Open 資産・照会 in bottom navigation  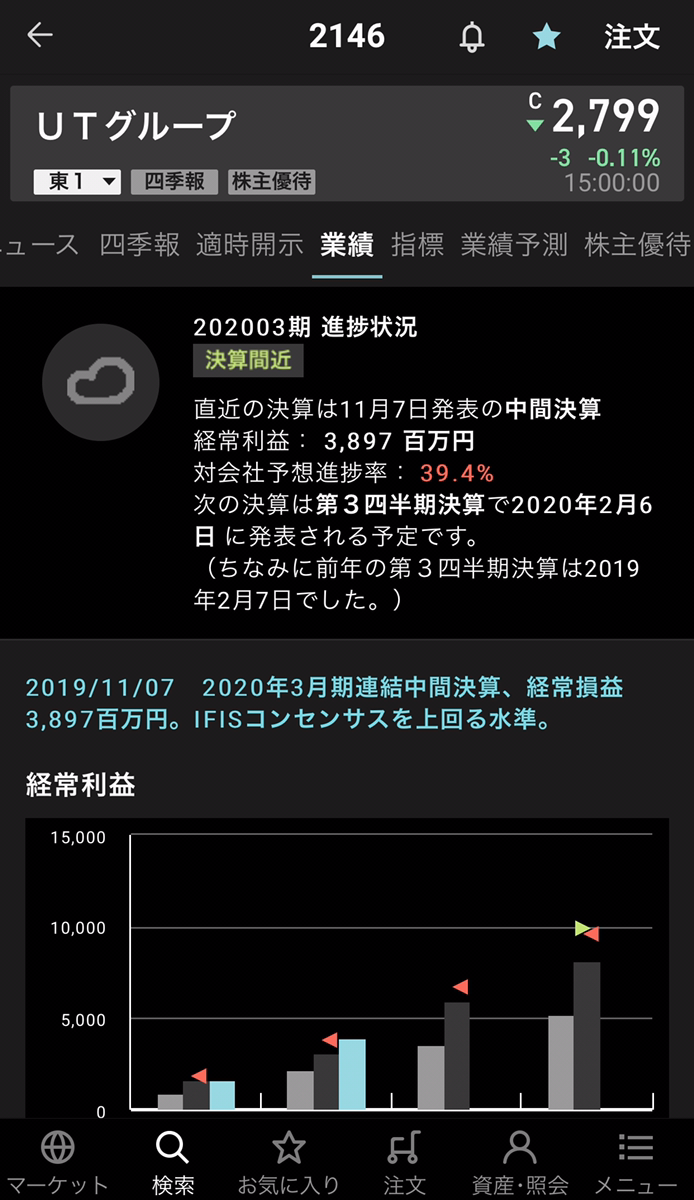(519, 1160)
